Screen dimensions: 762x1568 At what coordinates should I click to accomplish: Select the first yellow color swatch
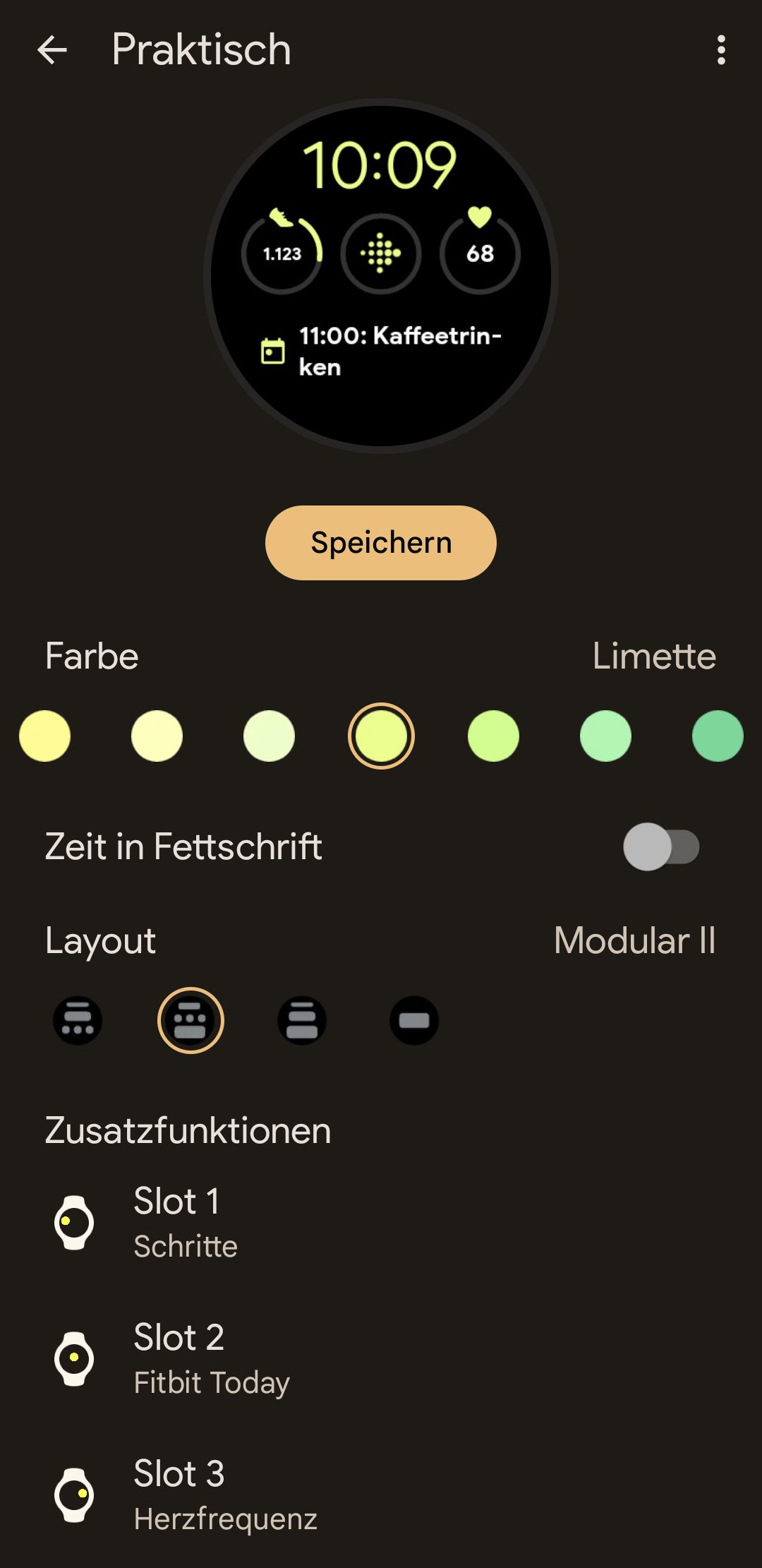click(x=44, y=736)
